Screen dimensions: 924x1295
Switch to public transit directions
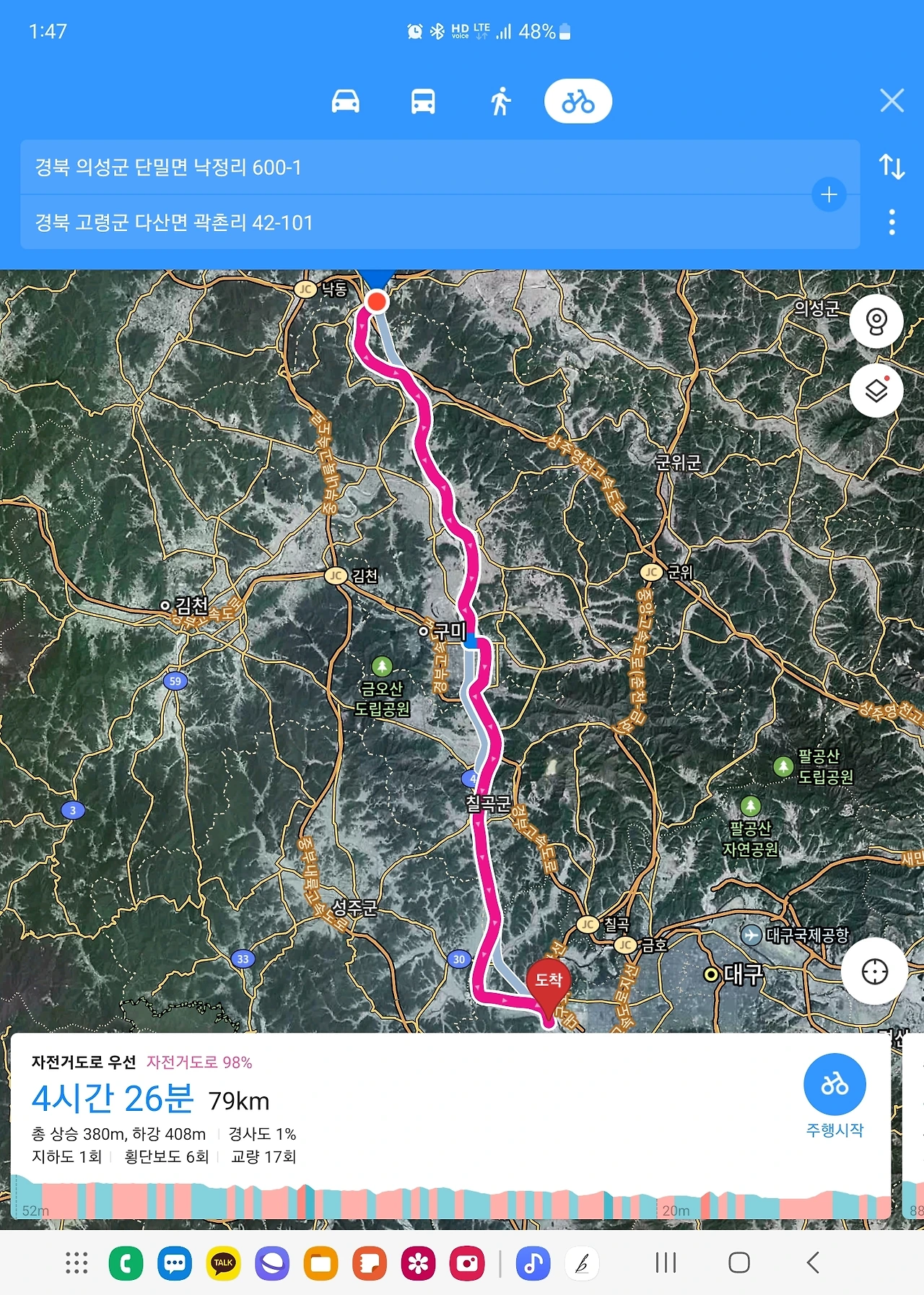click(423, 101)
